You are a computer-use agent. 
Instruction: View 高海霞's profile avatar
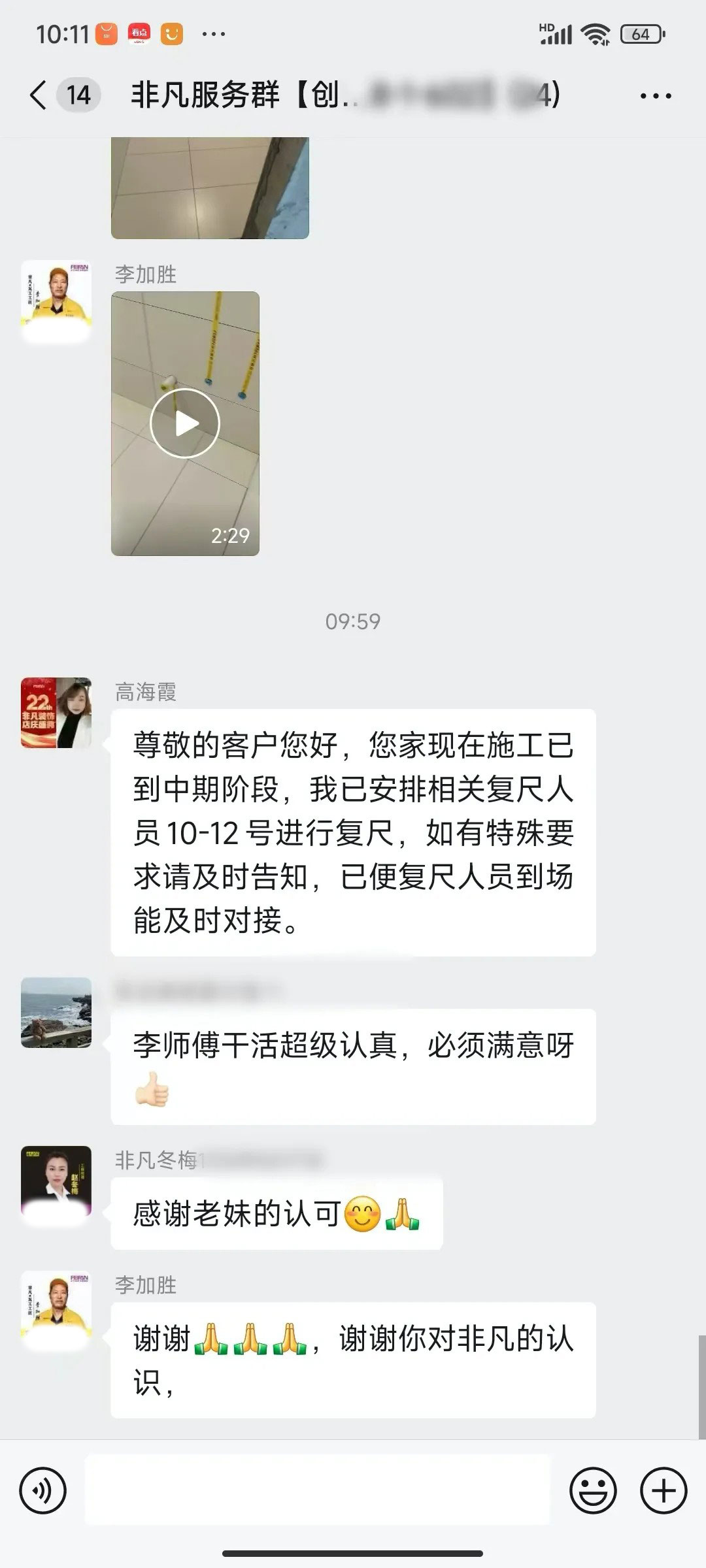[x=56, y=713]
